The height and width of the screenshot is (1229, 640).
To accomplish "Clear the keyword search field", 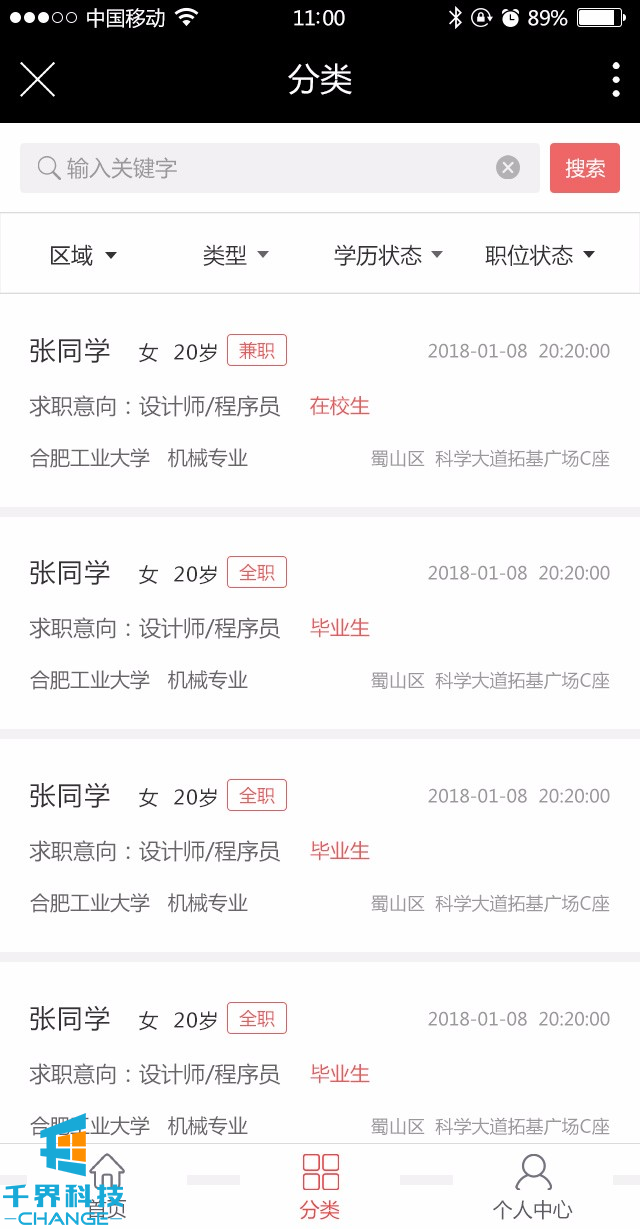I will click(508, 168).
